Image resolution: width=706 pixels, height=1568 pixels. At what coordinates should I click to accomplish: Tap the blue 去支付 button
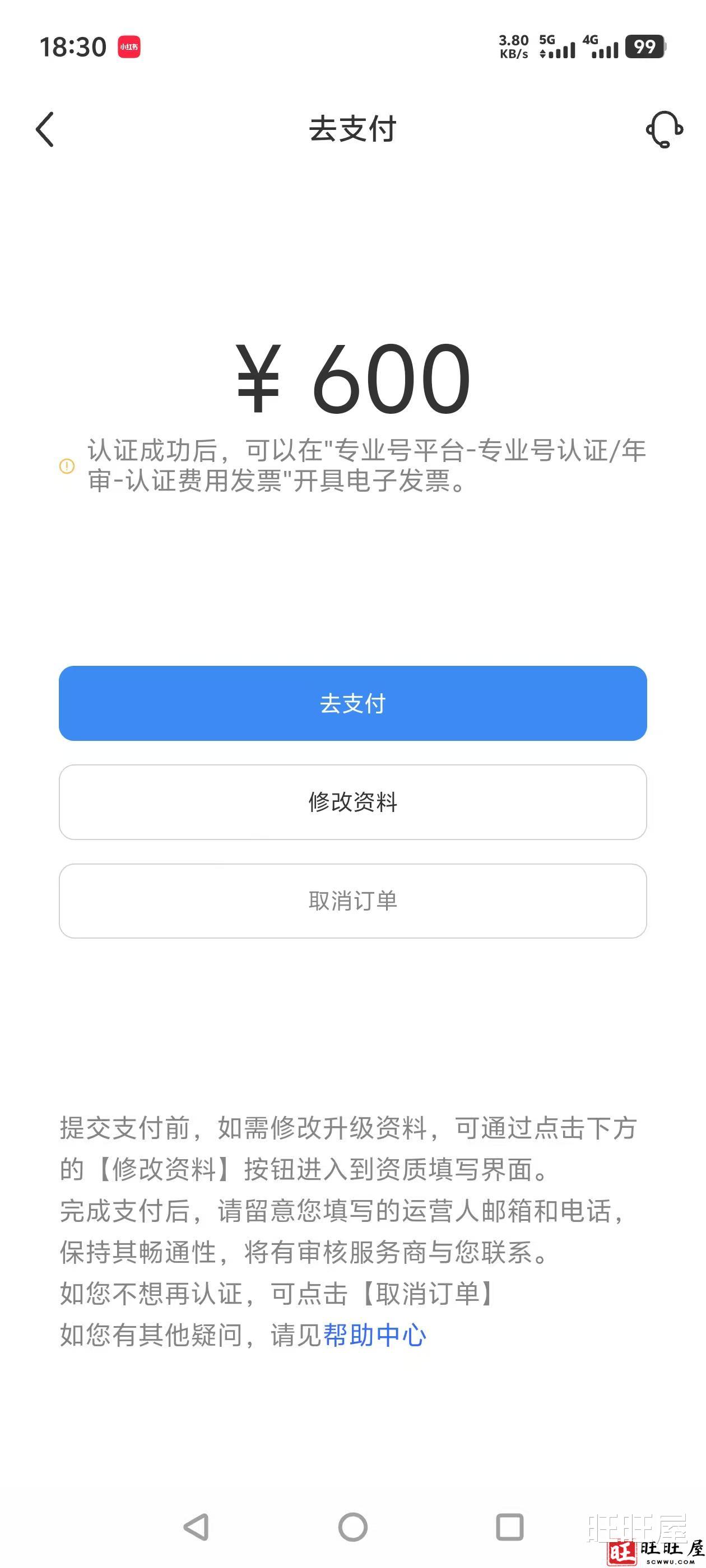click(352, 703)
